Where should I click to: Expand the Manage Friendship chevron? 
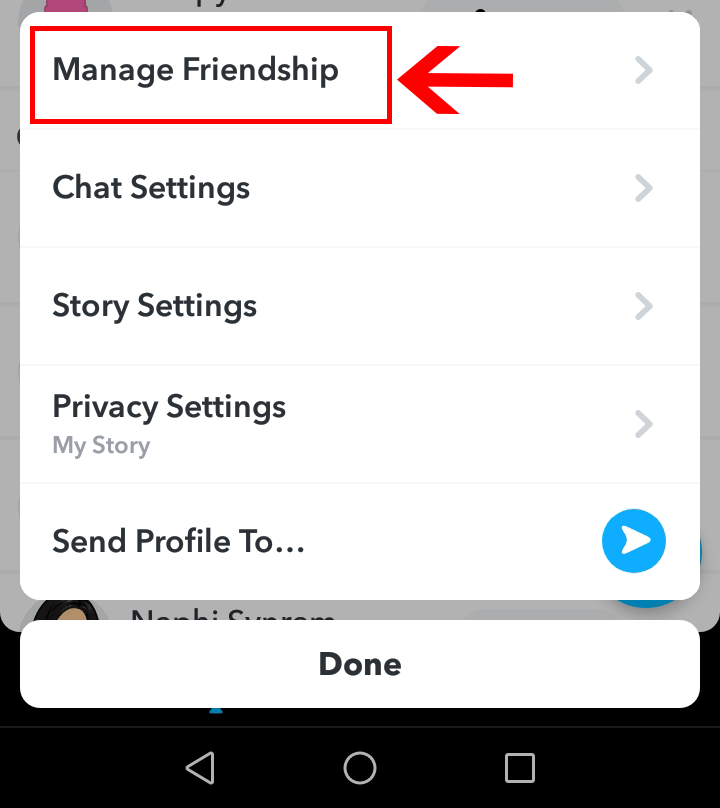(643, 70)
